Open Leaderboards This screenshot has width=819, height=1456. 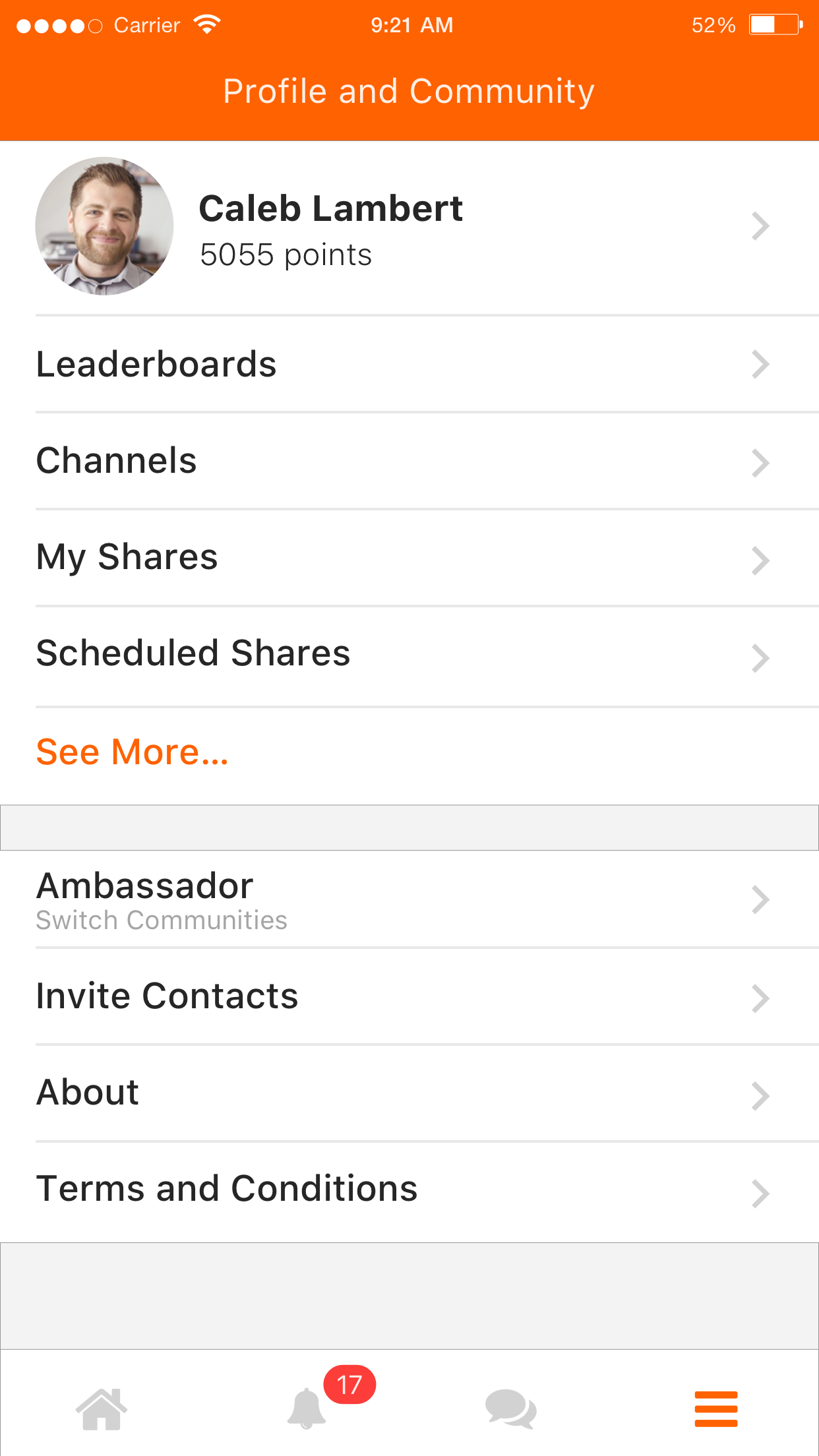[x=409, y=365]
